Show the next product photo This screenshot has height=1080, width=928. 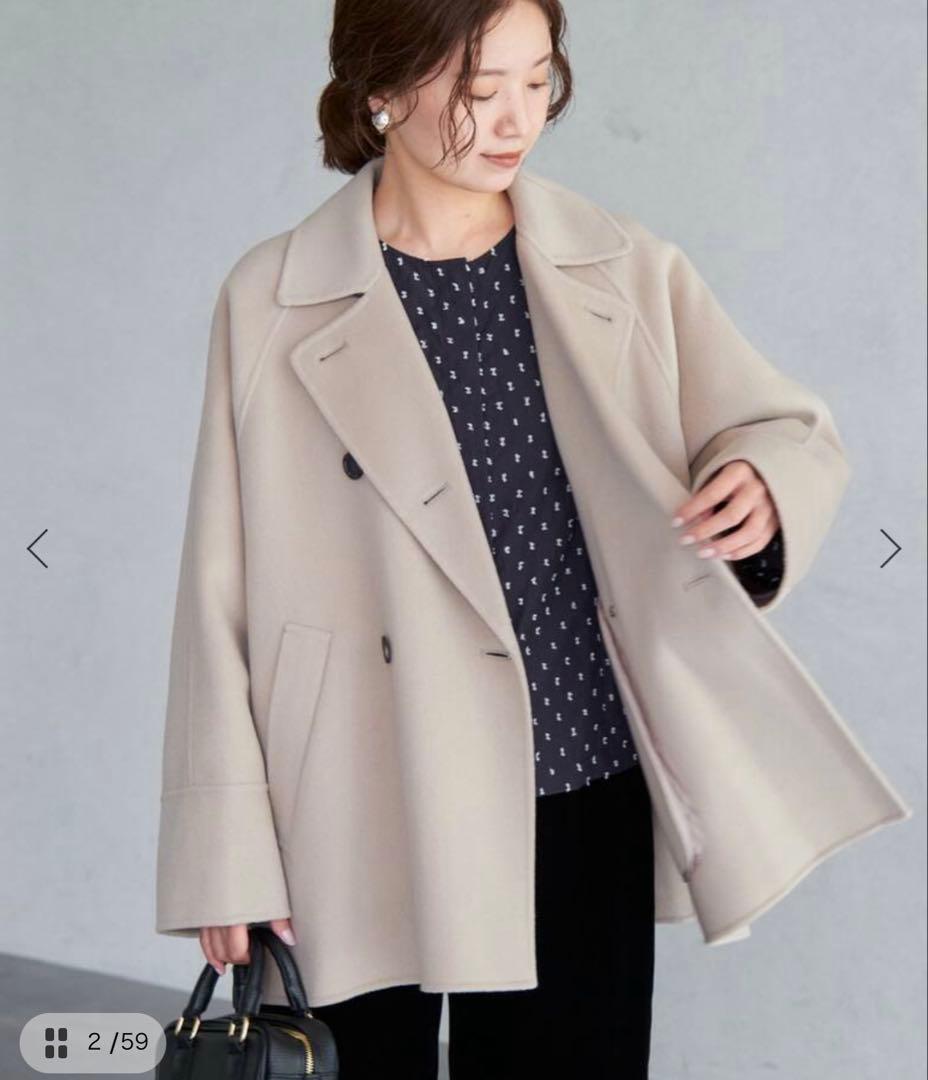pyautogui.click(x=890, y=548)
